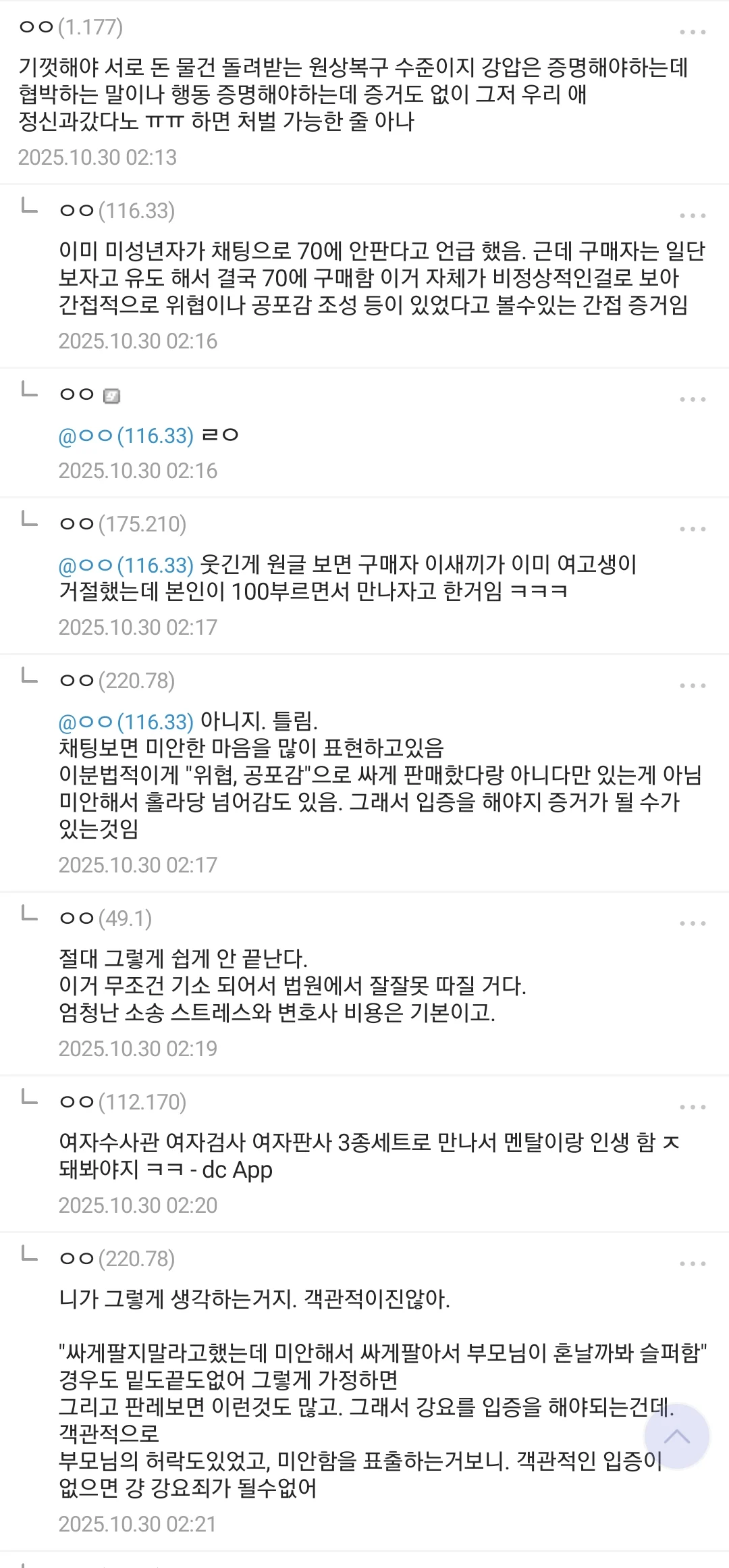This screenshot has width=729, height=1568.
Task: Tap the @ㅇㅇ(116.33) mention in the '아니지. 틀림.' reply
Action: (x=126, y=722)
